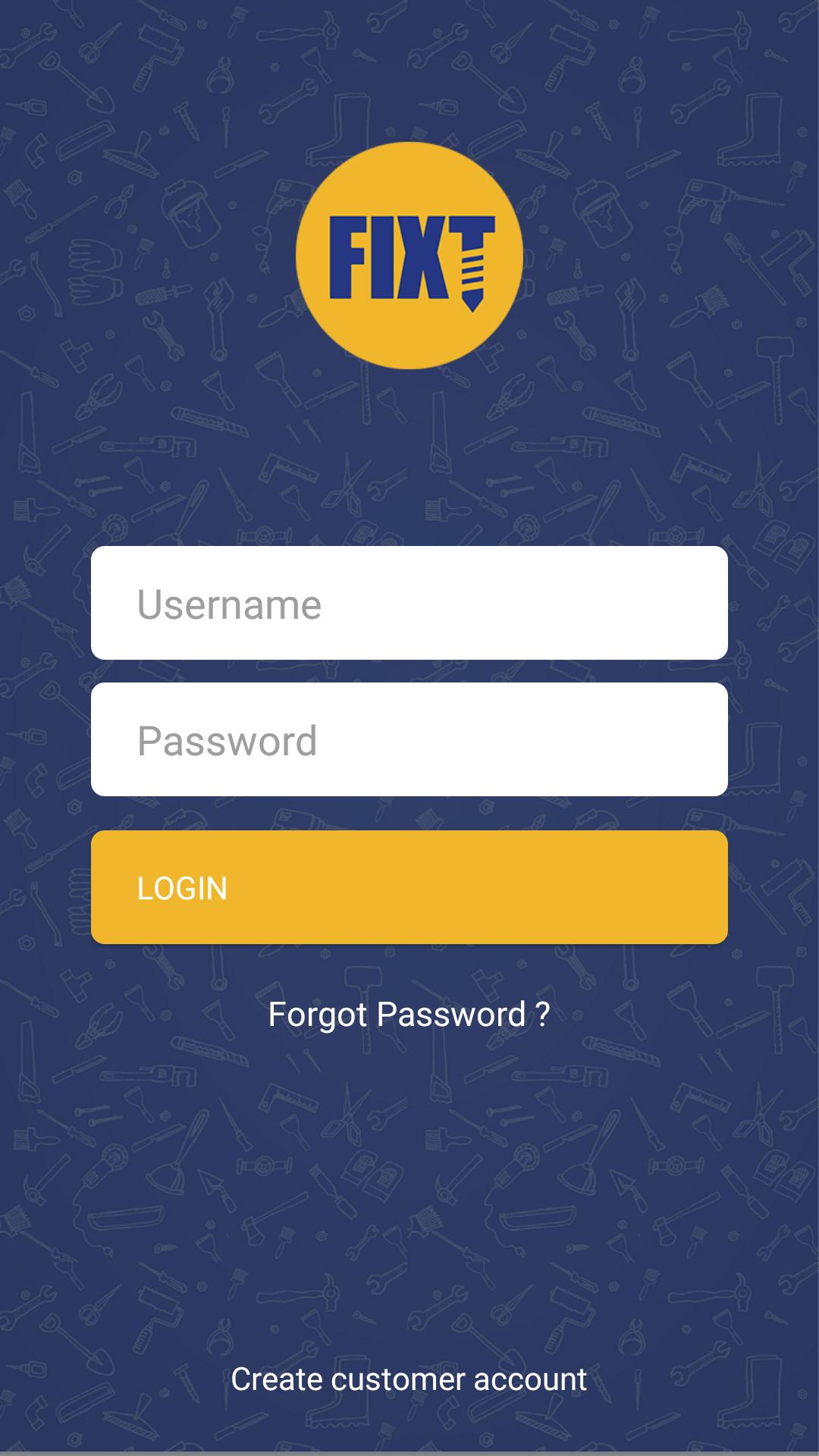Screen dimensions: 819x1456
Task: Tap the yellow LOGIN button
Action: point(409,887)
